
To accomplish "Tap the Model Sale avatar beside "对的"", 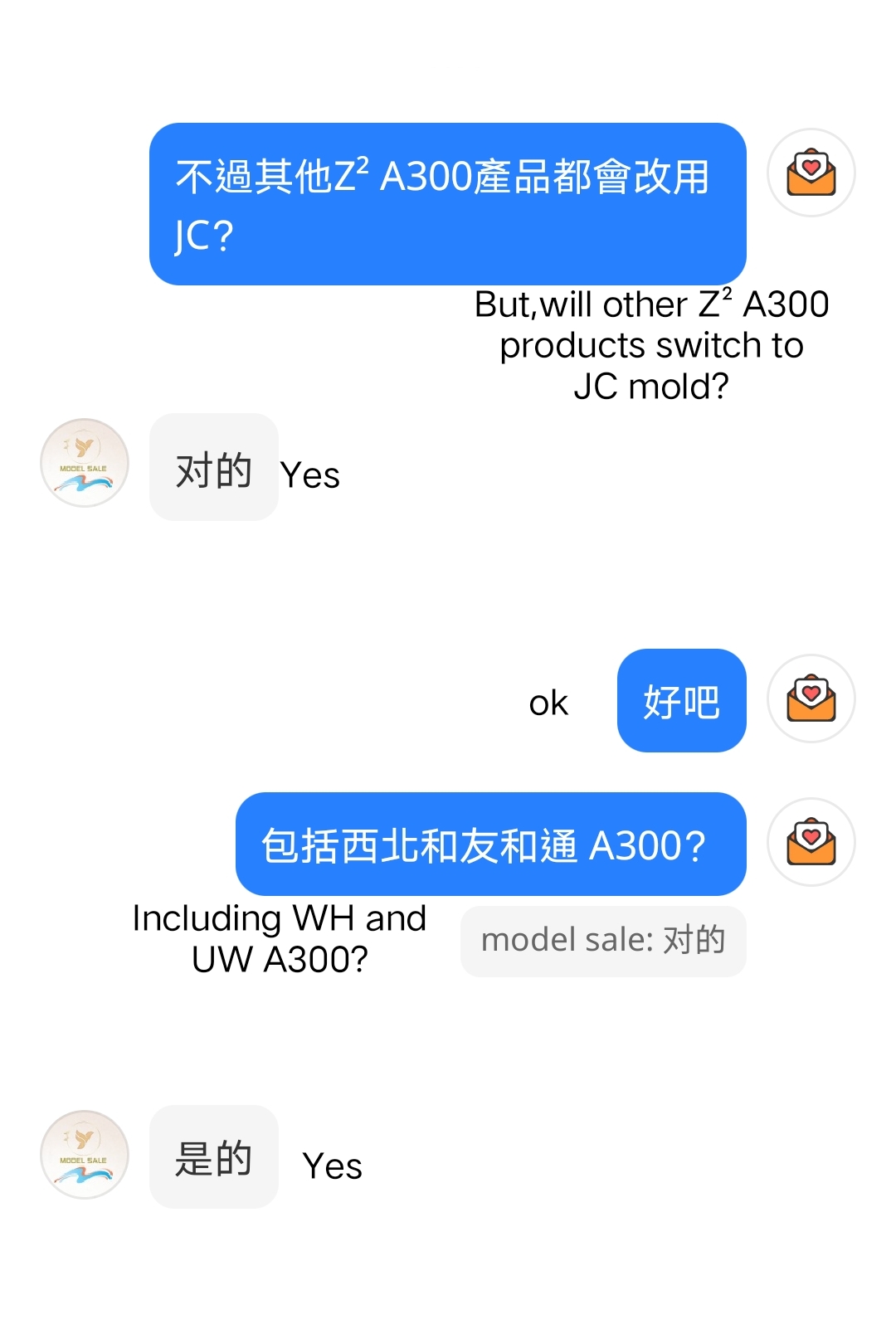I will pos(85,463).
